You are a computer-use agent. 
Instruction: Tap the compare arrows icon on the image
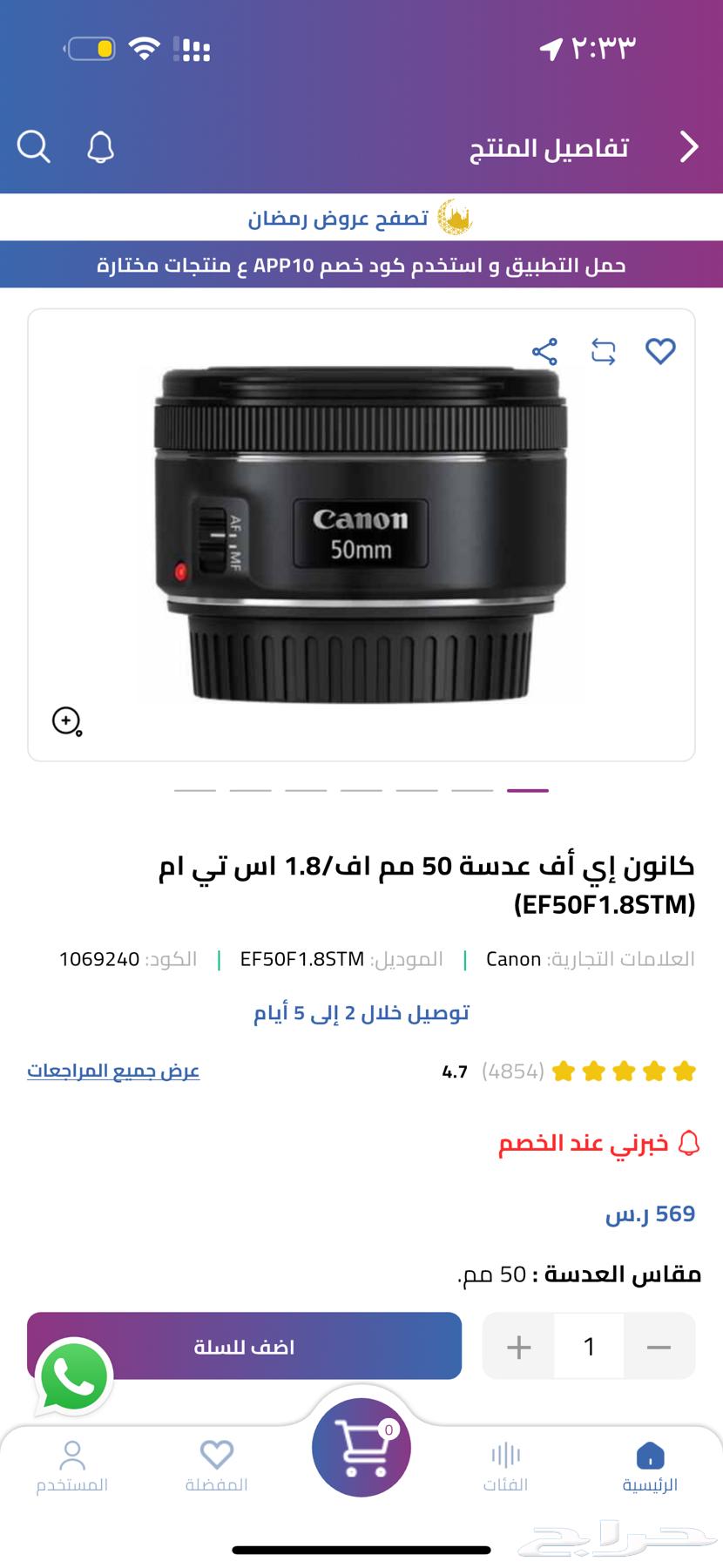[603, 351]
